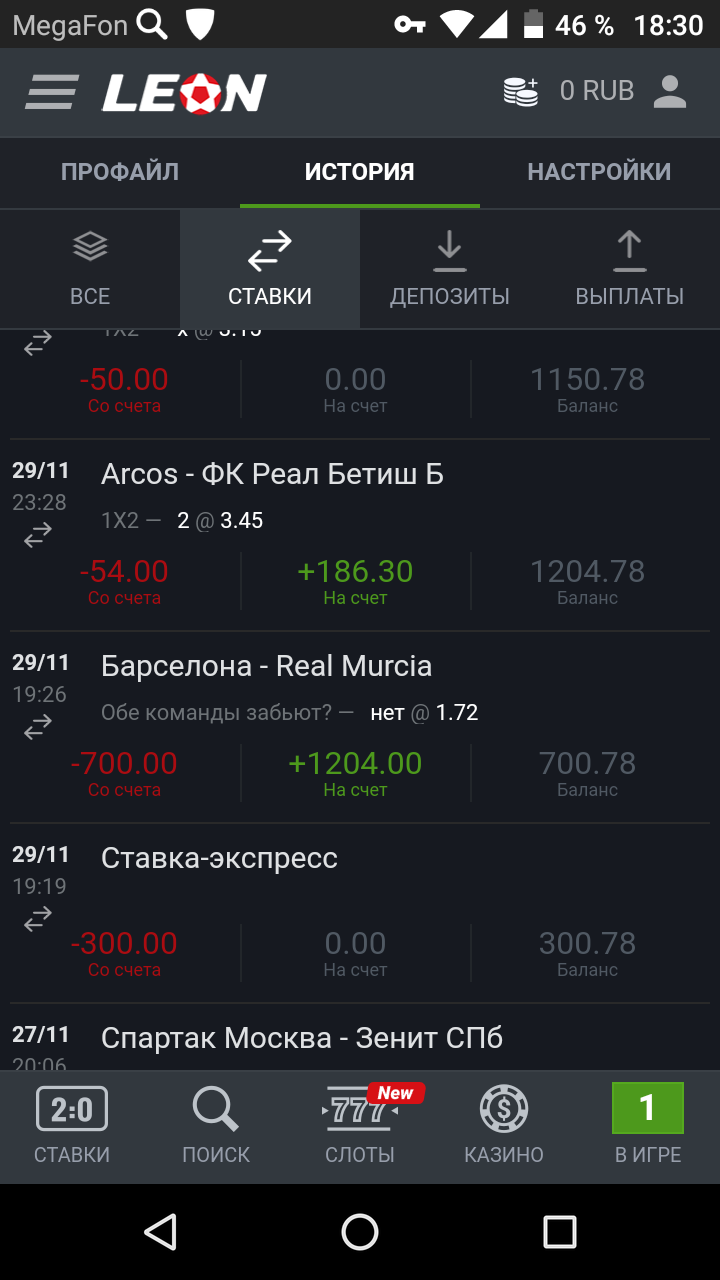Expand the Ставка-экспресс bet details

(218, 858)
